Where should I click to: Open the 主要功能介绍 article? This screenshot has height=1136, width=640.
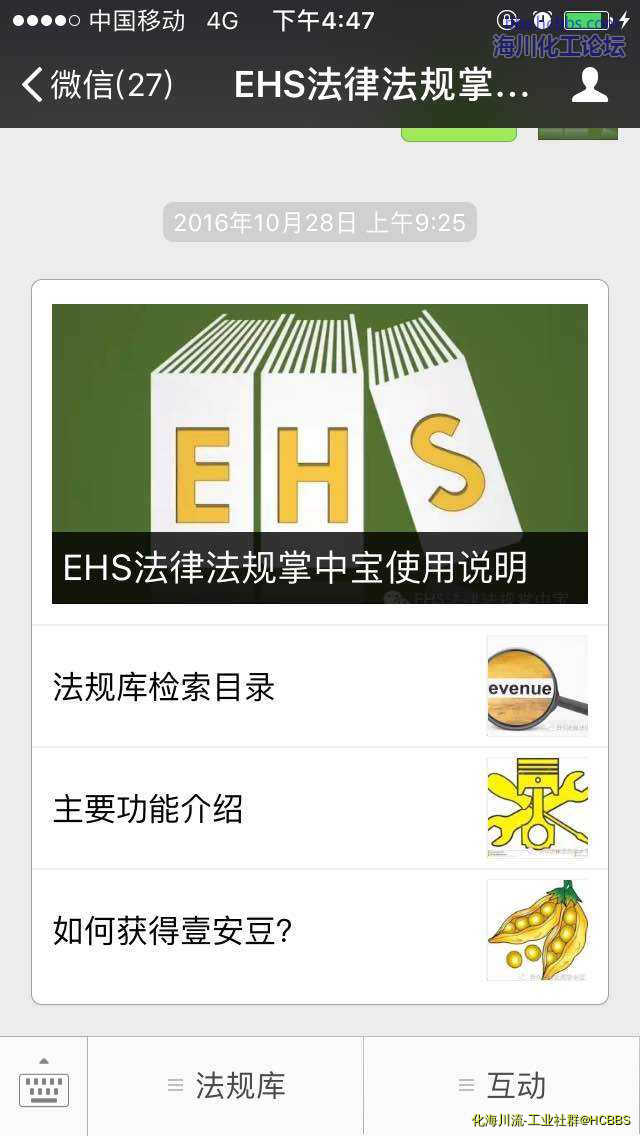coord(320,808)
